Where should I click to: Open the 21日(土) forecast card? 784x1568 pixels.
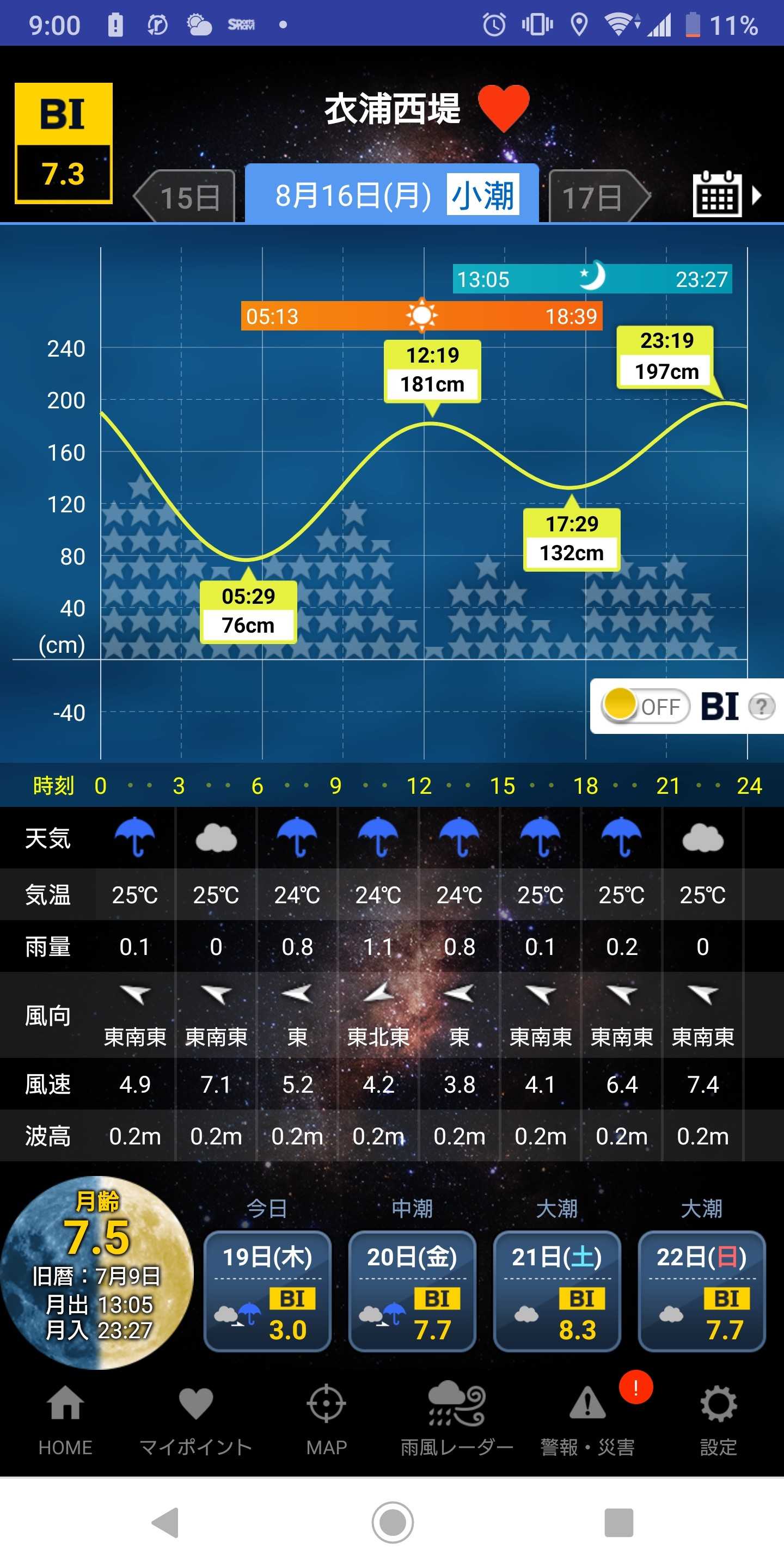coord(557,1290)
